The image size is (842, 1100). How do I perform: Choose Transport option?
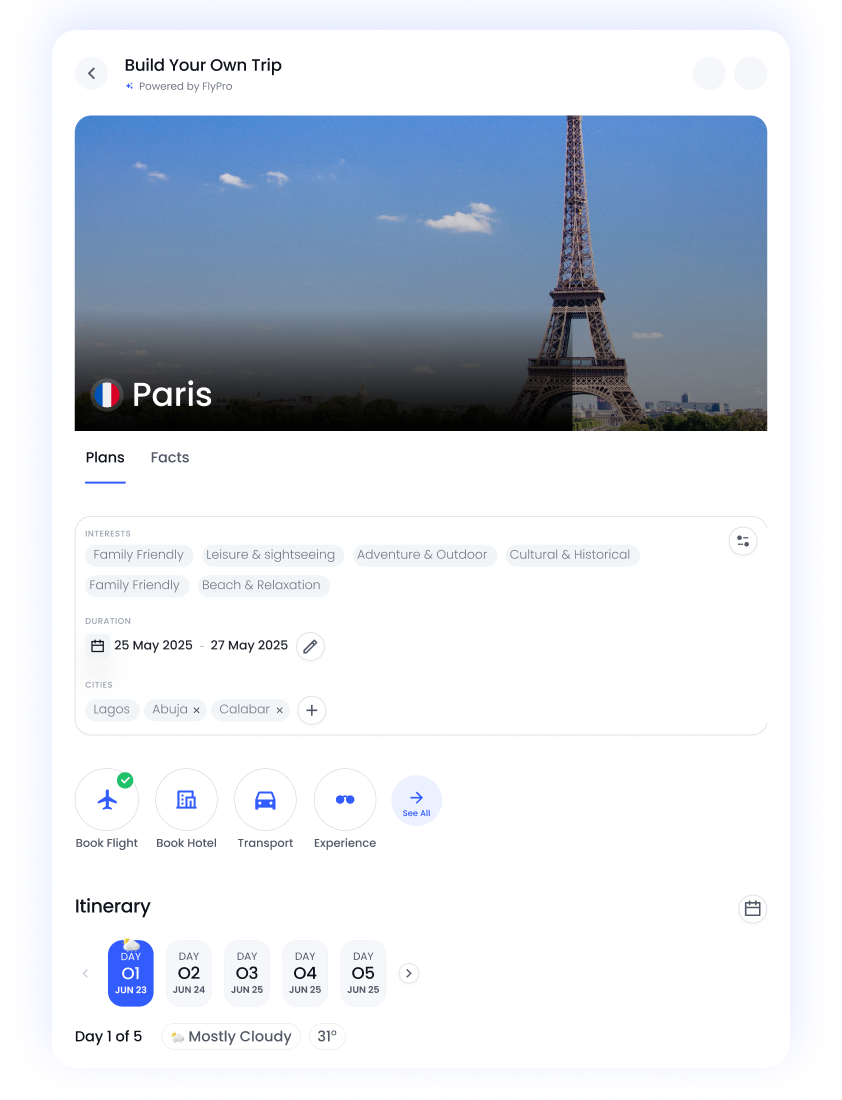[x=265, y=800]
